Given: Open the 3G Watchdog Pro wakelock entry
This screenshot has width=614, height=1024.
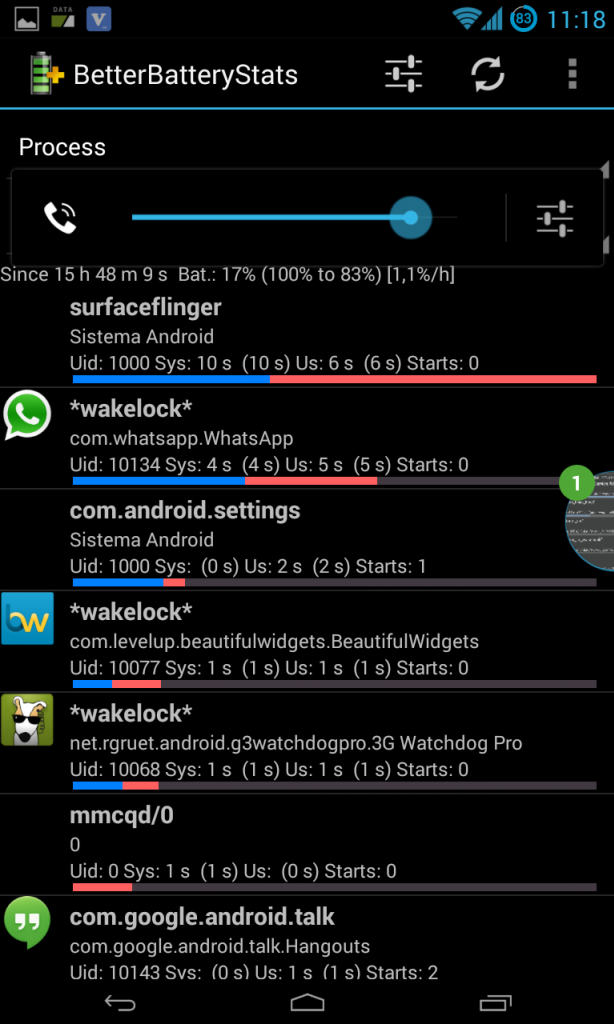Looking at the screenshot, I should 300,742.
